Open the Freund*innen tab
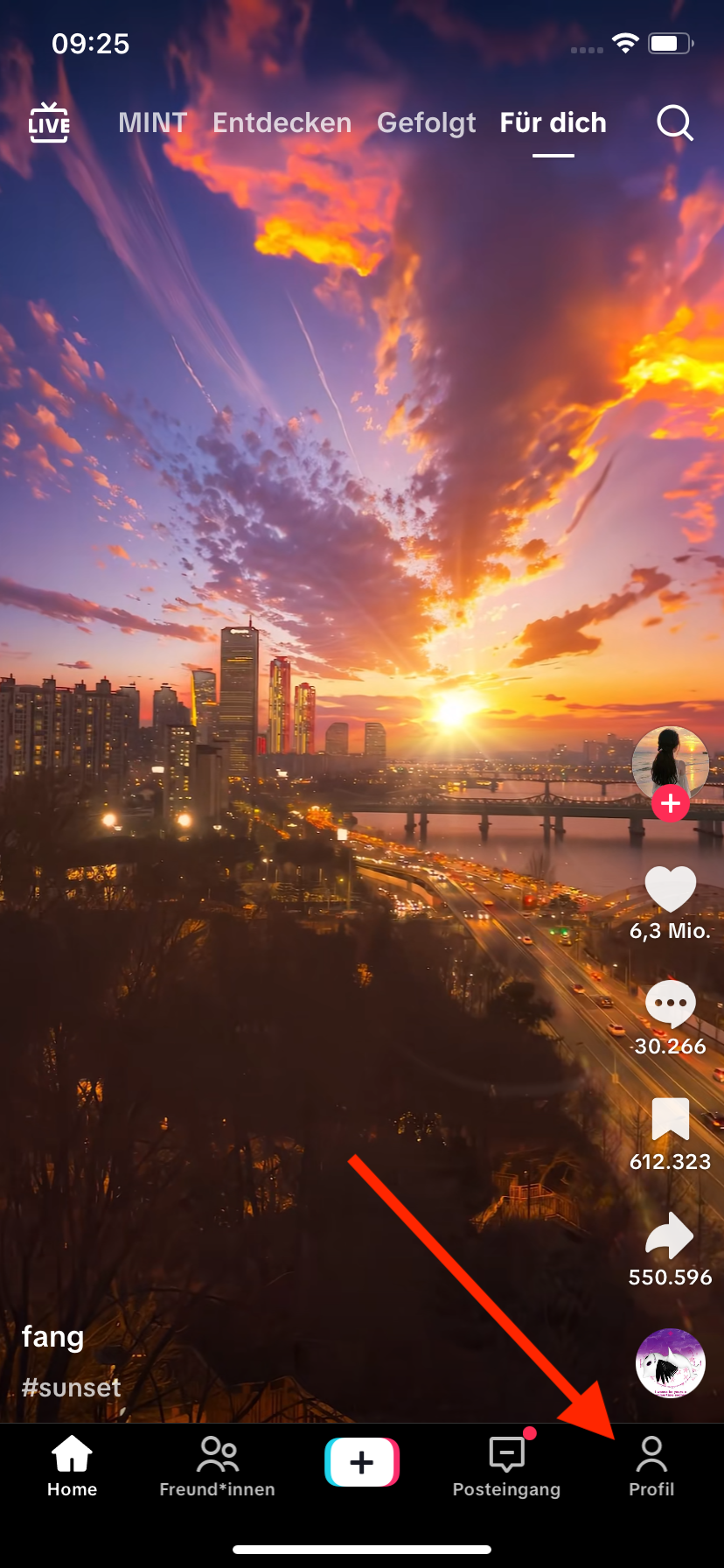Image resolution: width=724 pixels, height=1568 pixels. coord(217,1466)
